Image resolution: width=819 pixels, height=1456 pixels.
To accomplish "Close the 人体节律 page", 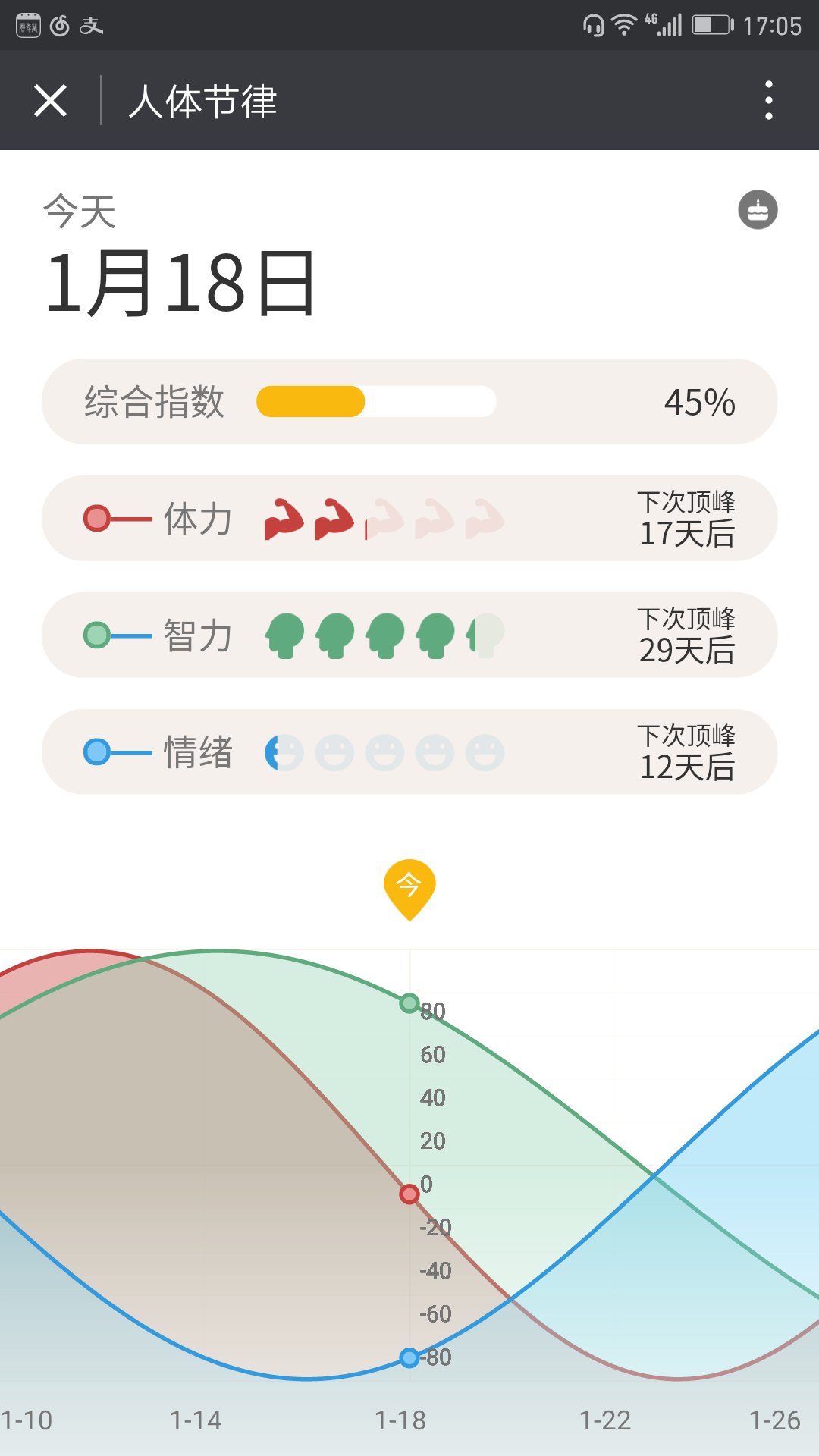I will [51, 101].
